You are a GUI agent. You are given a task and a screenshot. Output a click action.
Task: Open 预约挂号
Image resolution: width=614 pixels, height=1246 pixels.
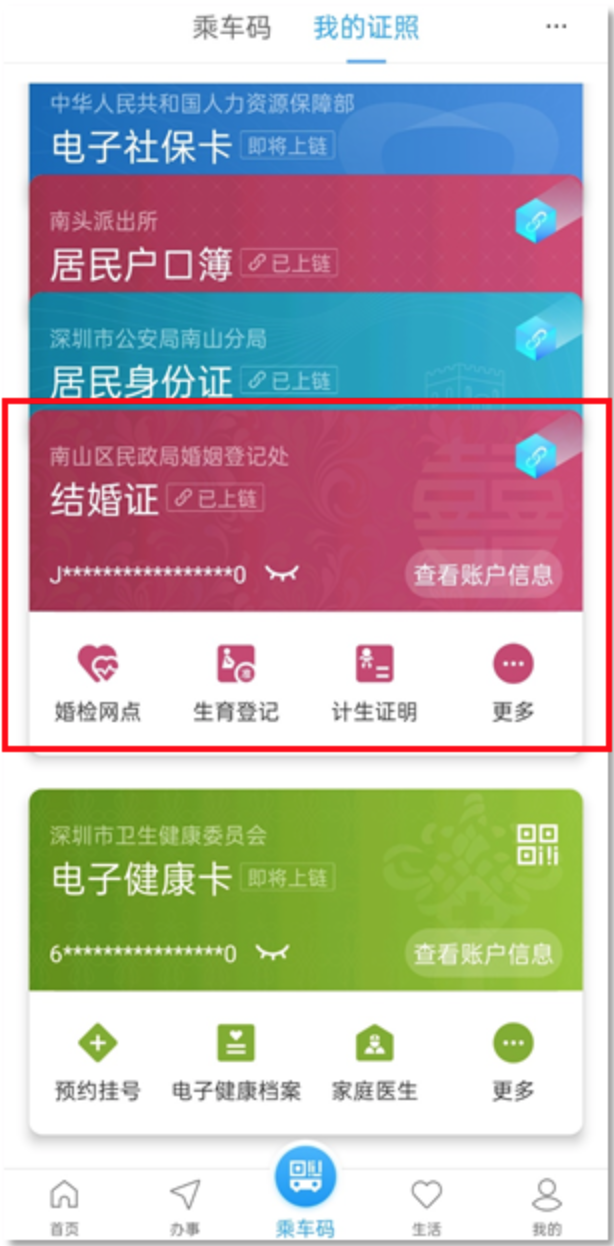[97, 1063]
